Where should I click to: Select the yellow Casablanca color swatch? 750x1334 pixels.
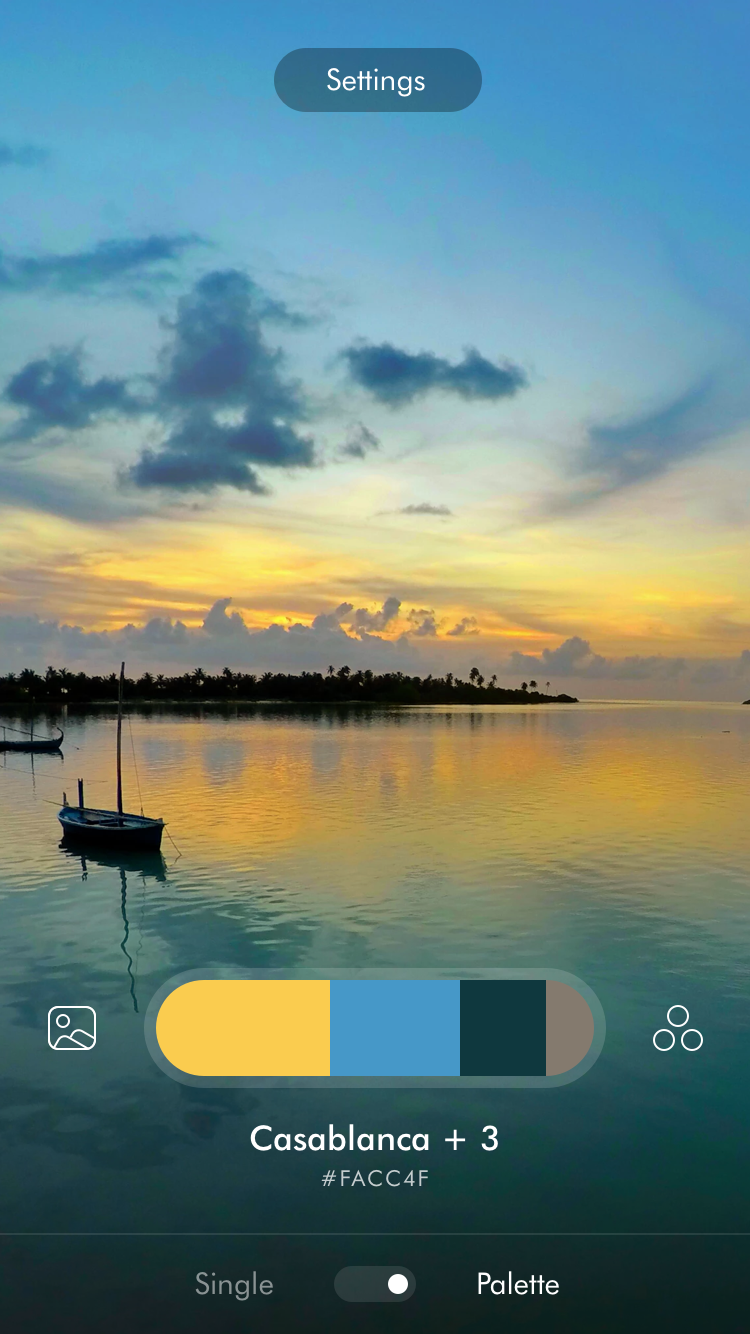(x=243, y=1028)
